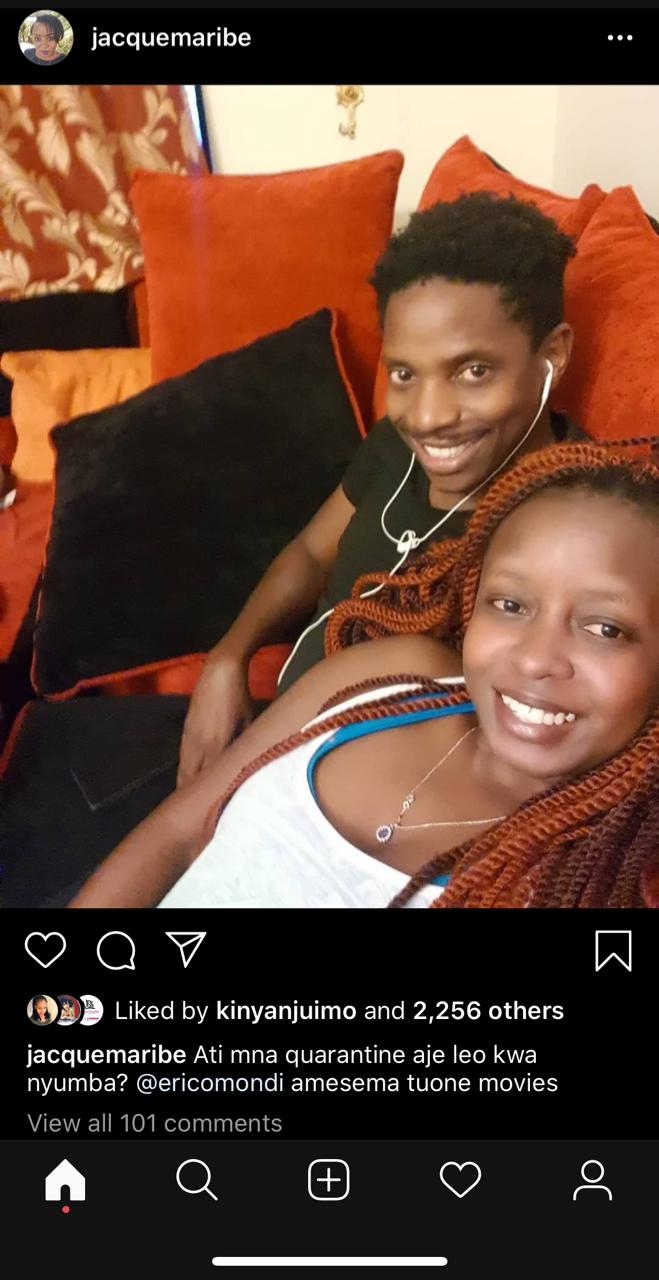Tap the jacquemaribe username in the post header
Image resolution: width=659 pixels, height=1280 pixels.
coord(171,38)
